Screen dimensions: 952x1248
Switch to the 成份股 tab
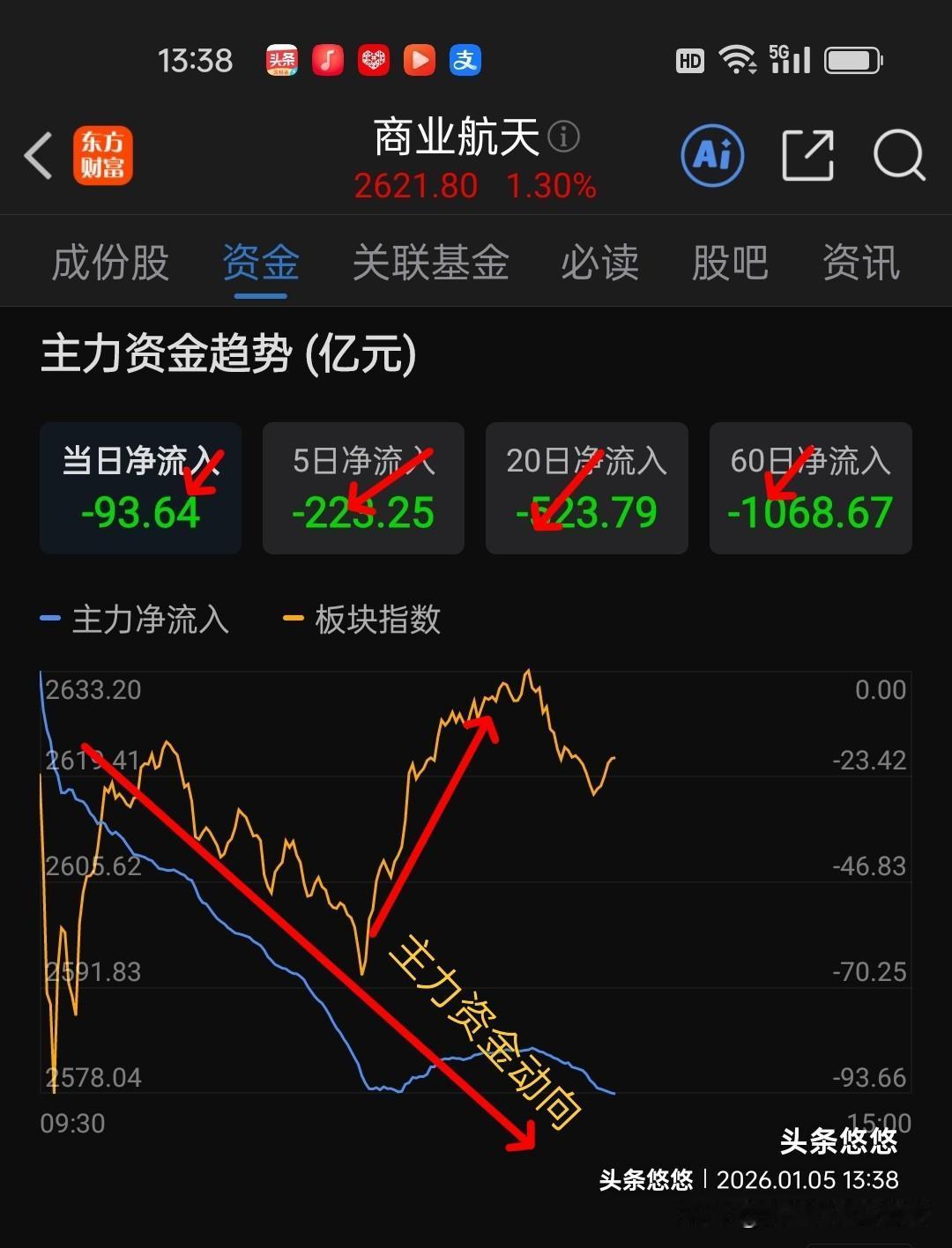pos(109,263)
